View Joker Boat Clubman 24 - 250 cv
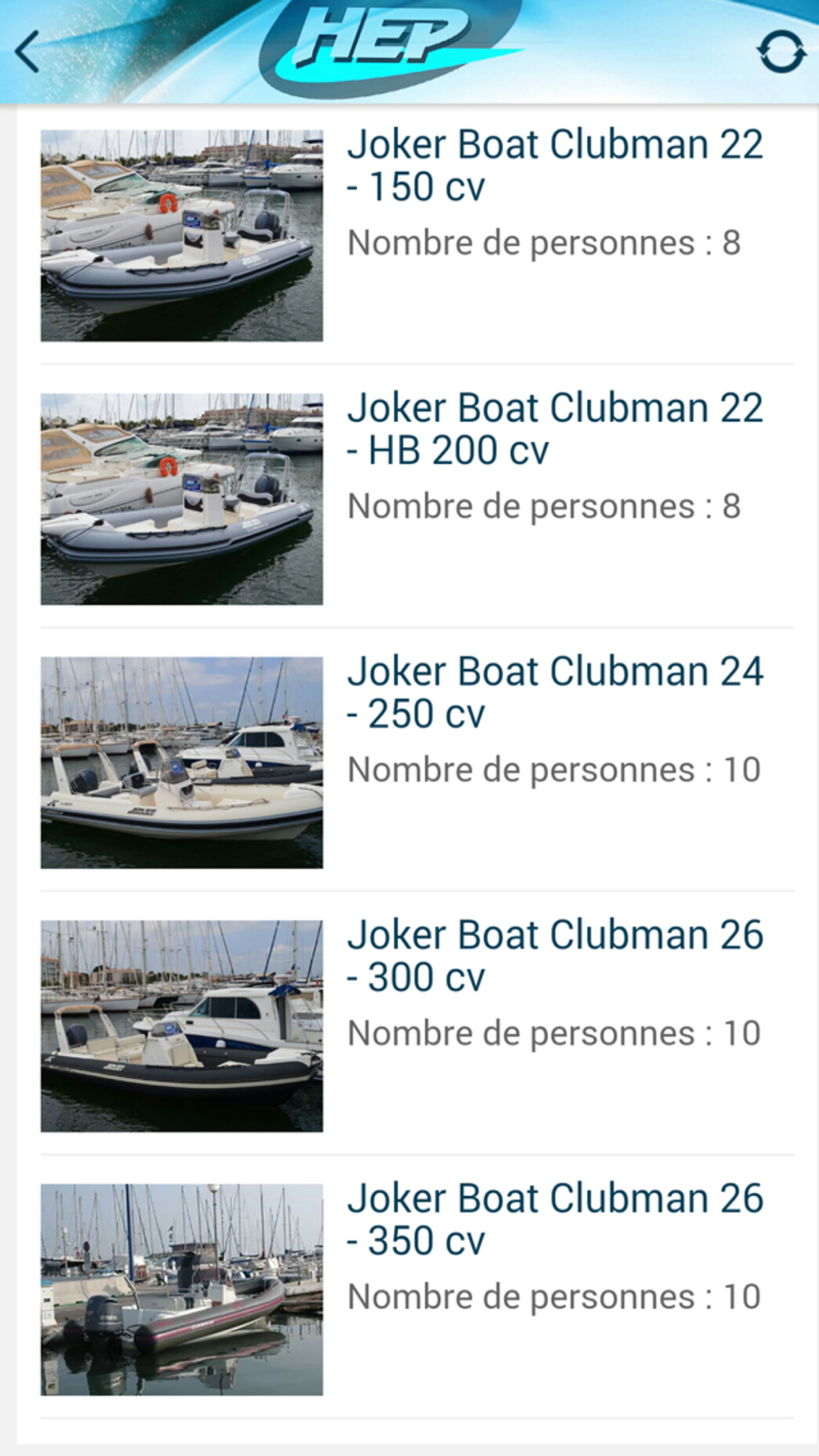Viewport: 819px width, 1456px height. click(554, 694)
